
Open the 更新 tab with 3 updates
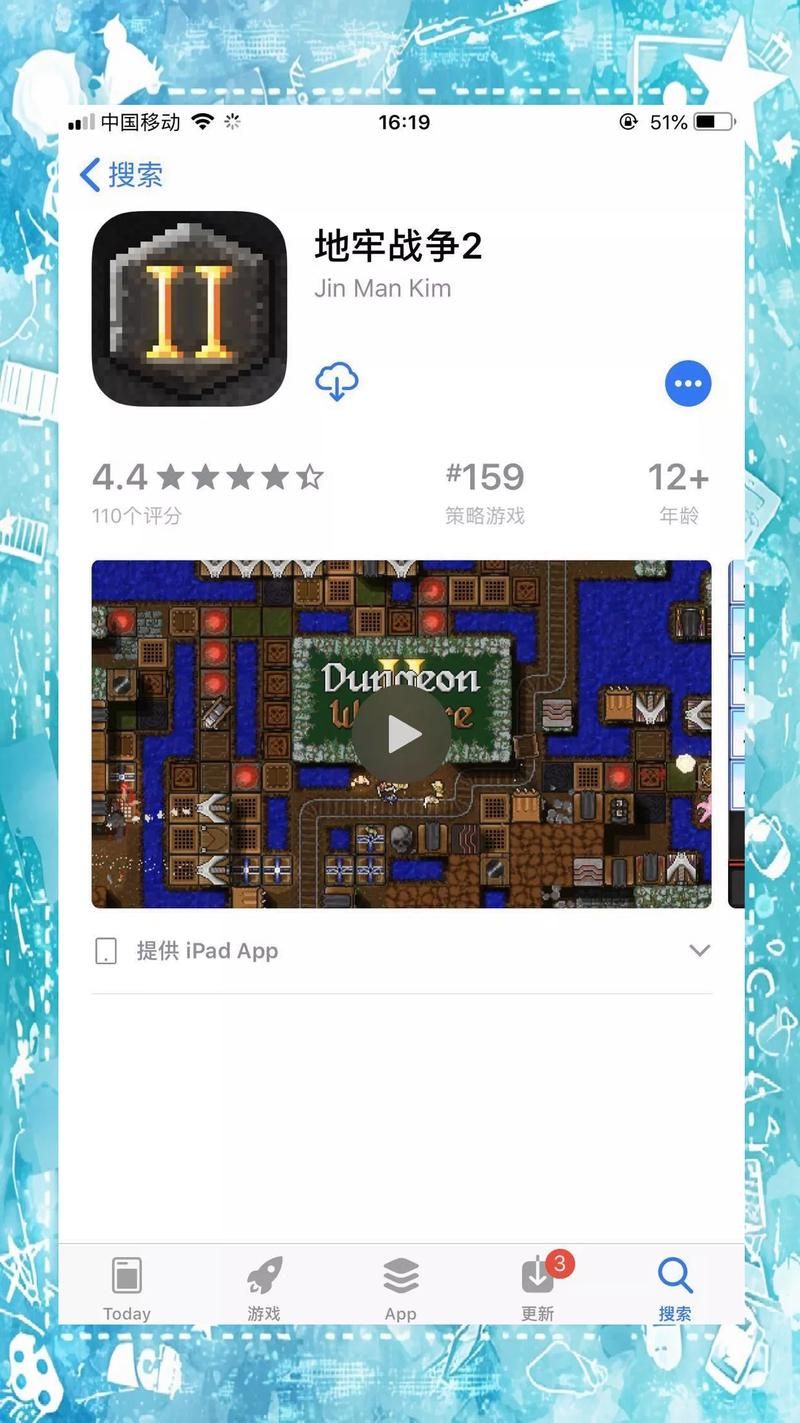click(538, 1288)
